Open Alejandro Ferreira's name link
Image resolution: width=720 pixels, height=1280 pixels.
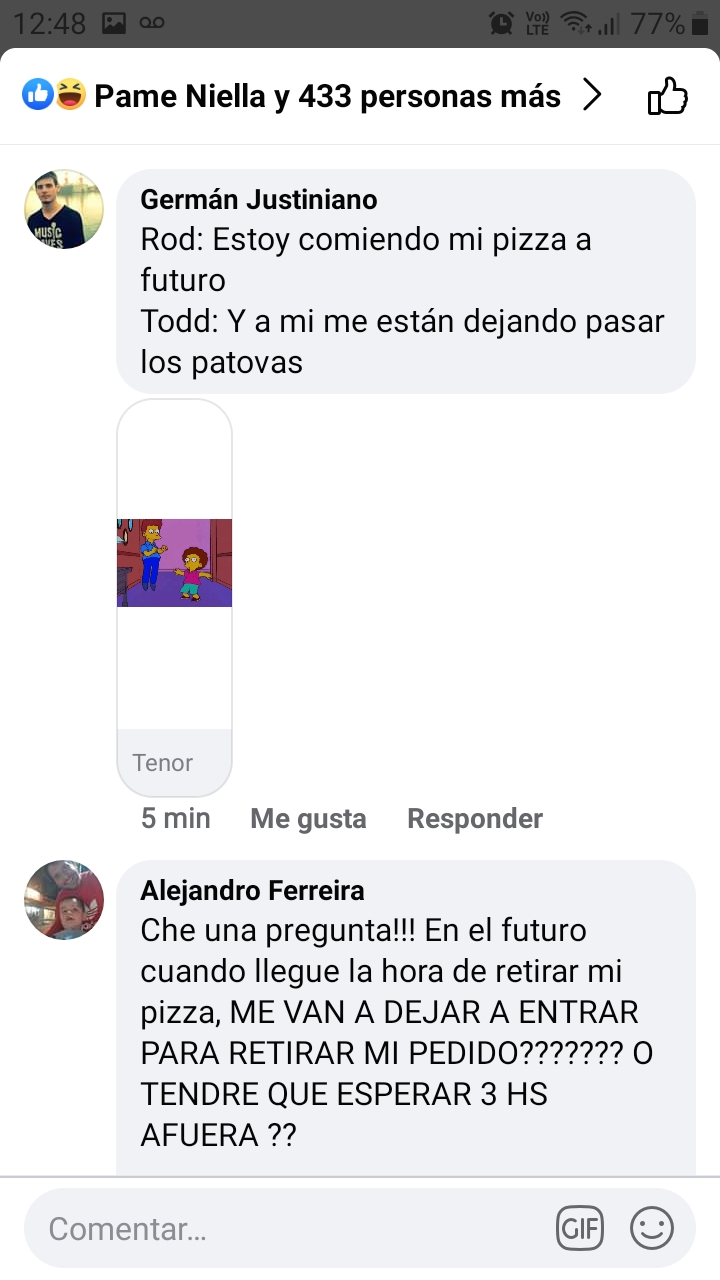pyautogui.click(x=252, y=891)
